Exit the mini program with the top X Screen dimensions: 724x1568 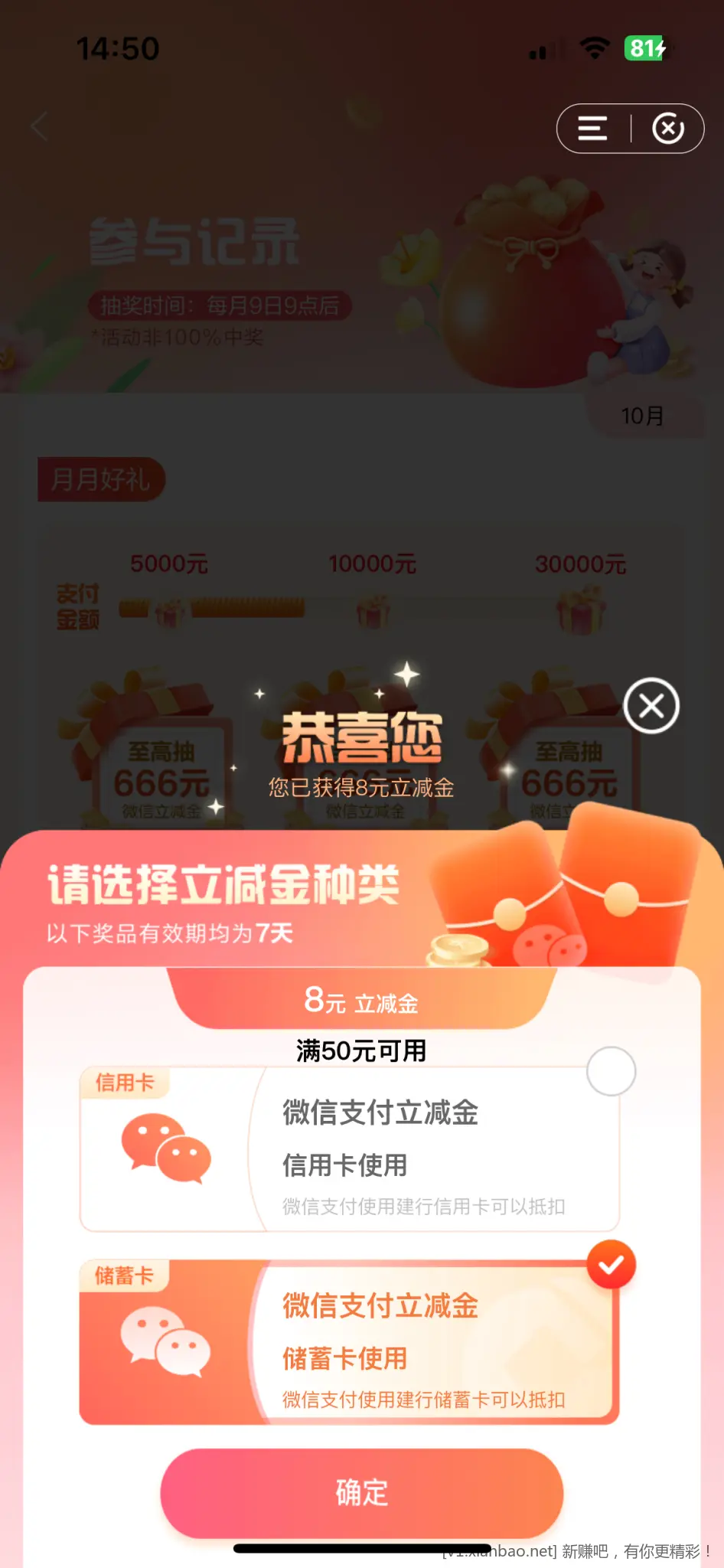coord(668,129)
